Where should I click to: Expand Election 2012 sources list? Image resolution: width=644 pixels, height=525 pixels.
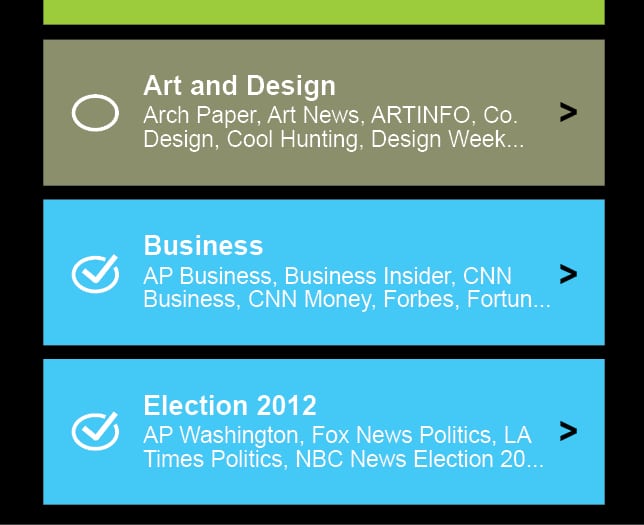568,431
